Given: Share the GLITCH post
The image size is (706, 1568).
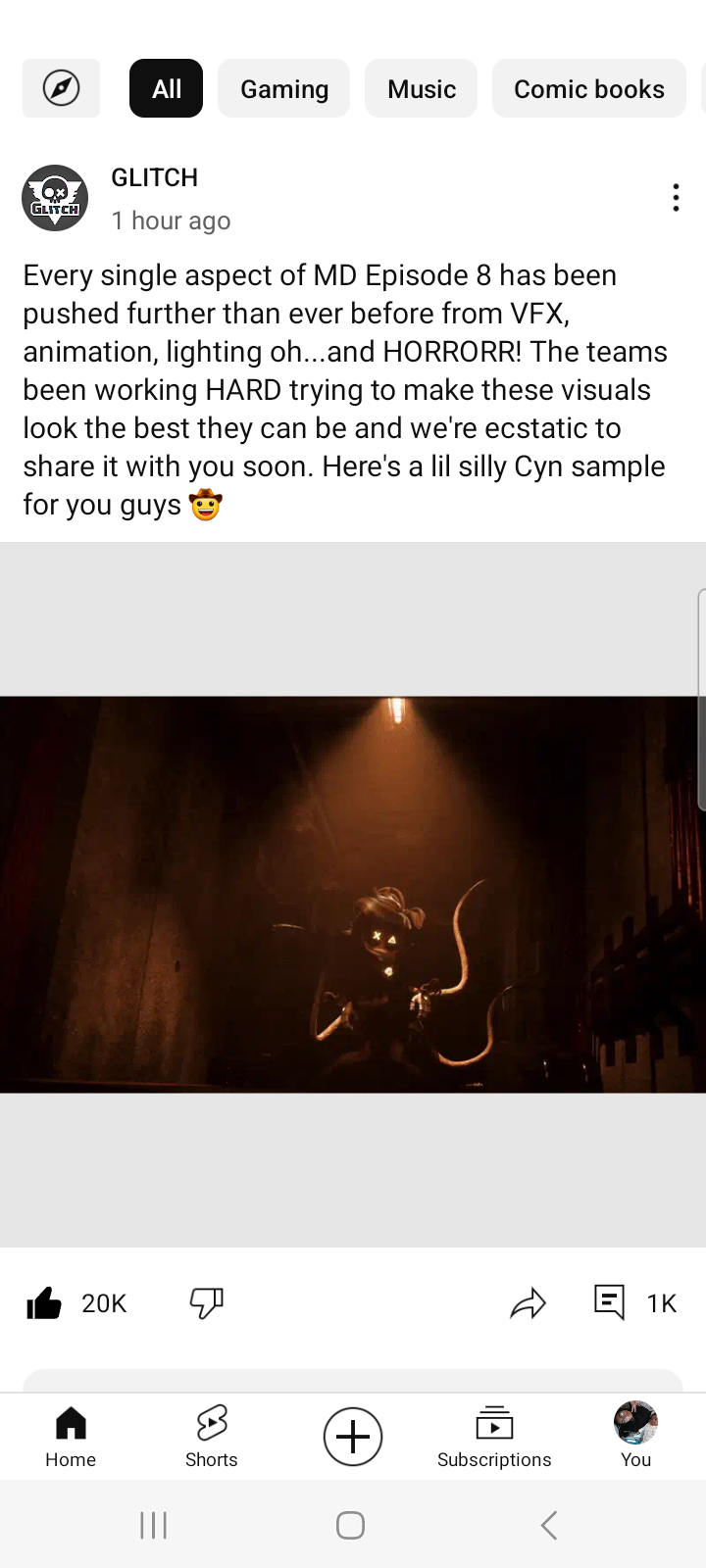Looking at the screenshot, I should [x=528, y=1302].
